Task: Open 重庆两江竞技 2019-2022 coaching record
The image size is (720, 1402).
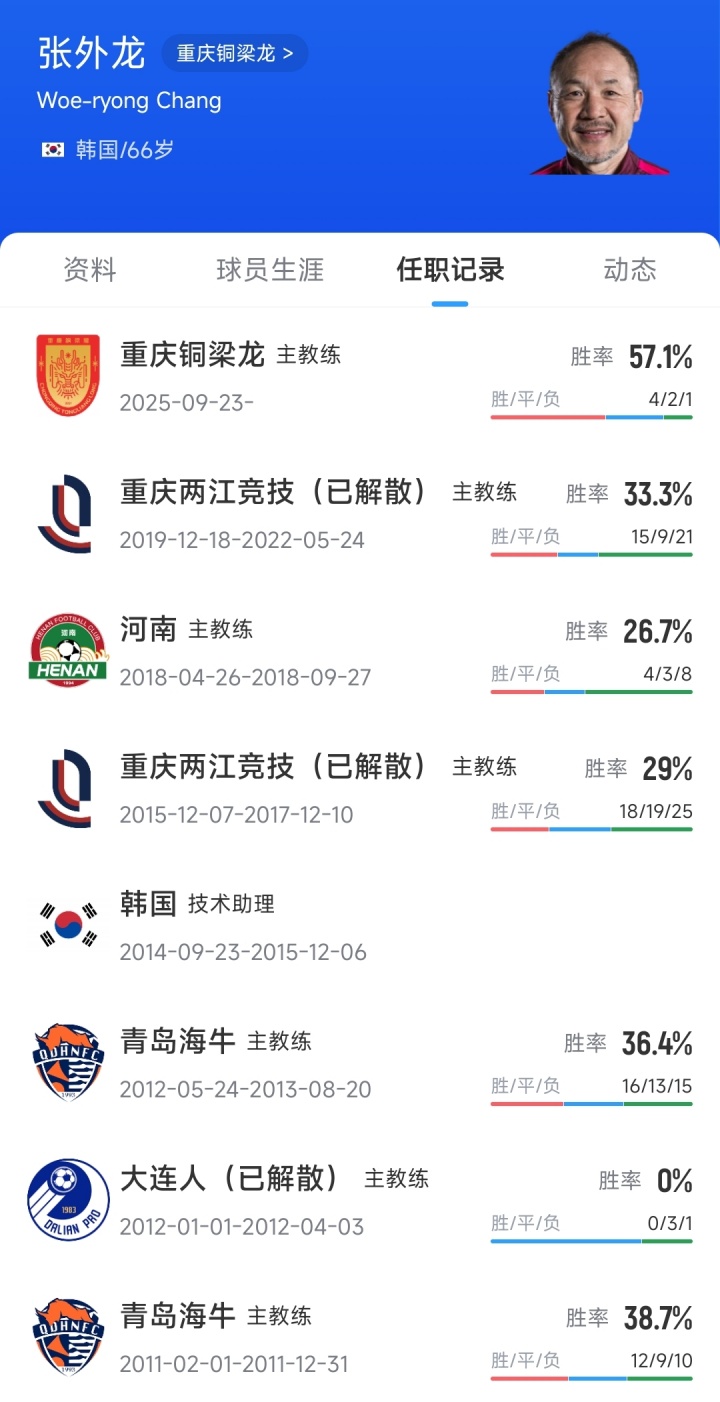Action: click(x=360, y=514)
